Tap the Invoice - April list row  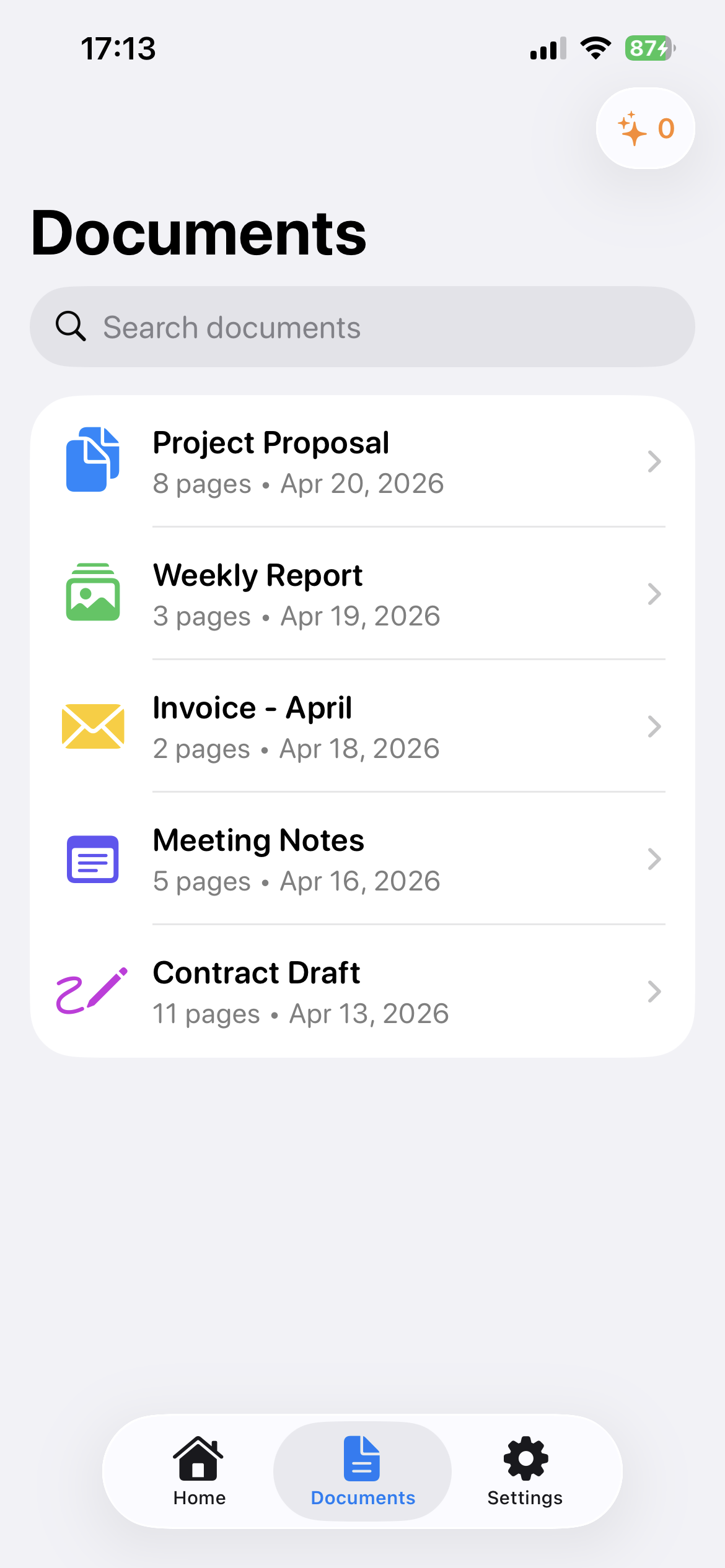362,726
